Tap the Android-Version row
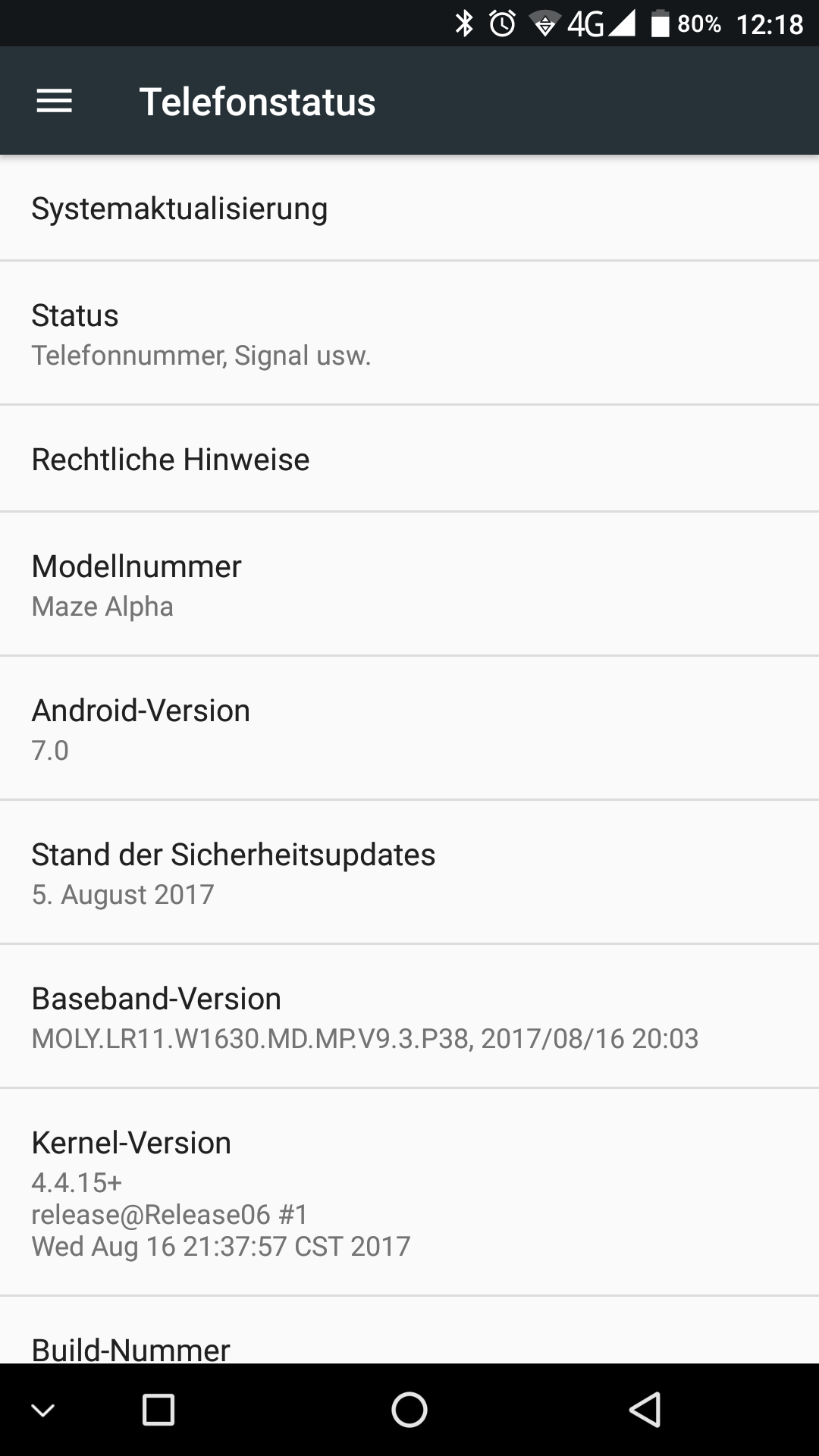 click(409, 729)
